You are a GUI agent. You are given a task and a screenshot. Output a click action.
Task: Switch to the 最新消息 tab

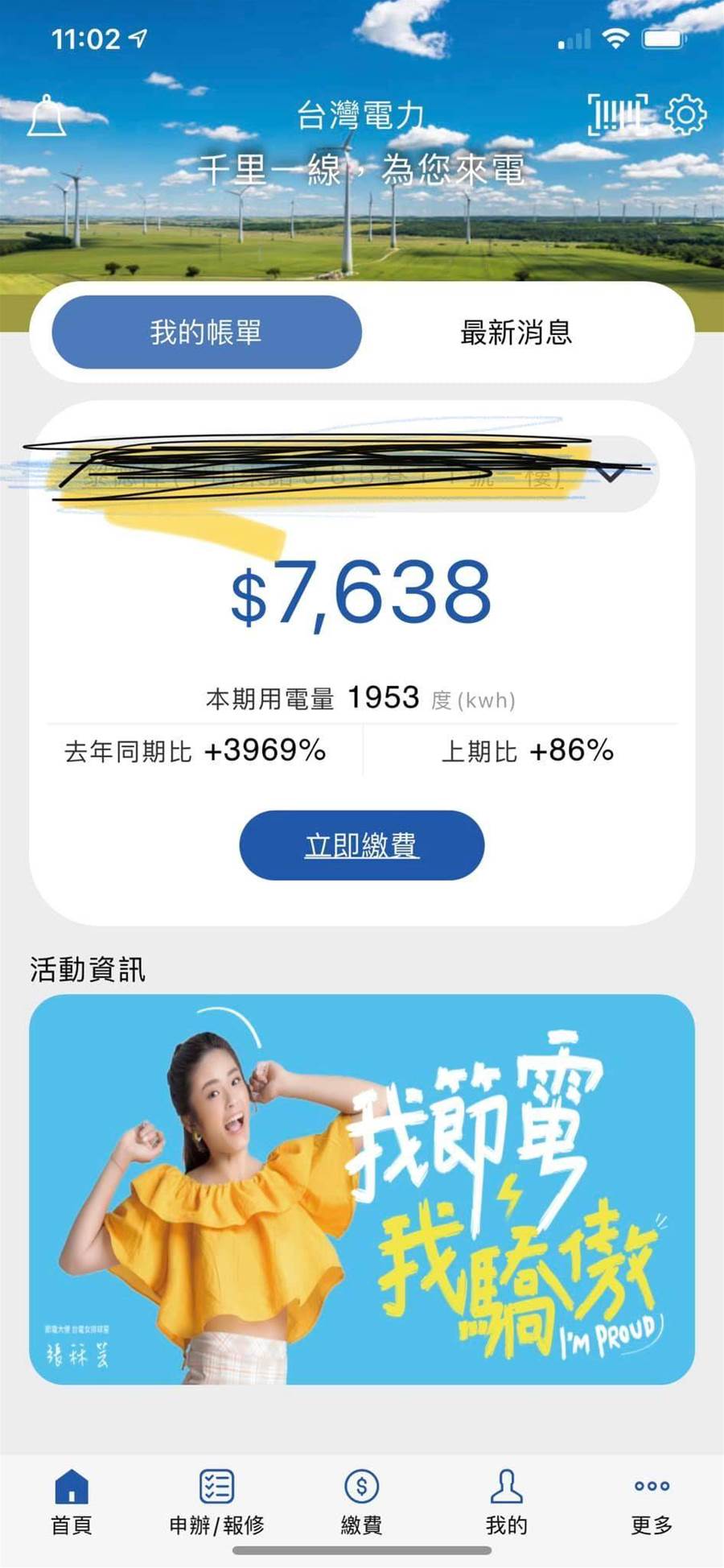tap(516, 332)
